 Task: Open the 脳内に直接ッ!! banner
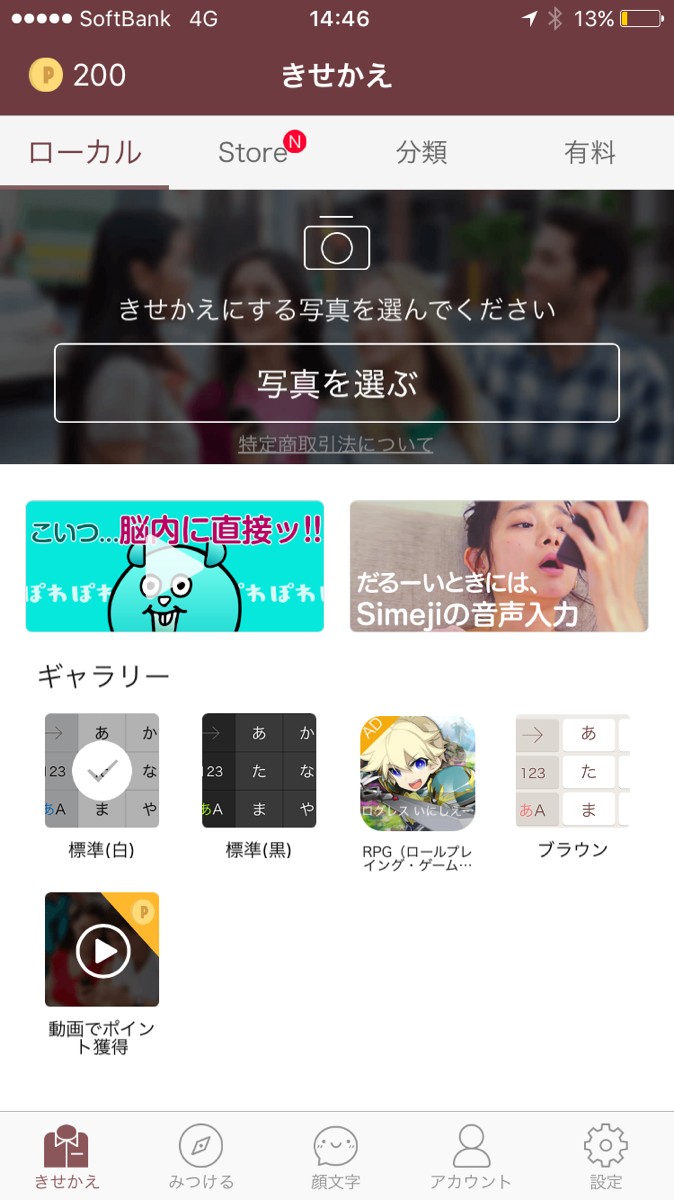tap(175, 566)
